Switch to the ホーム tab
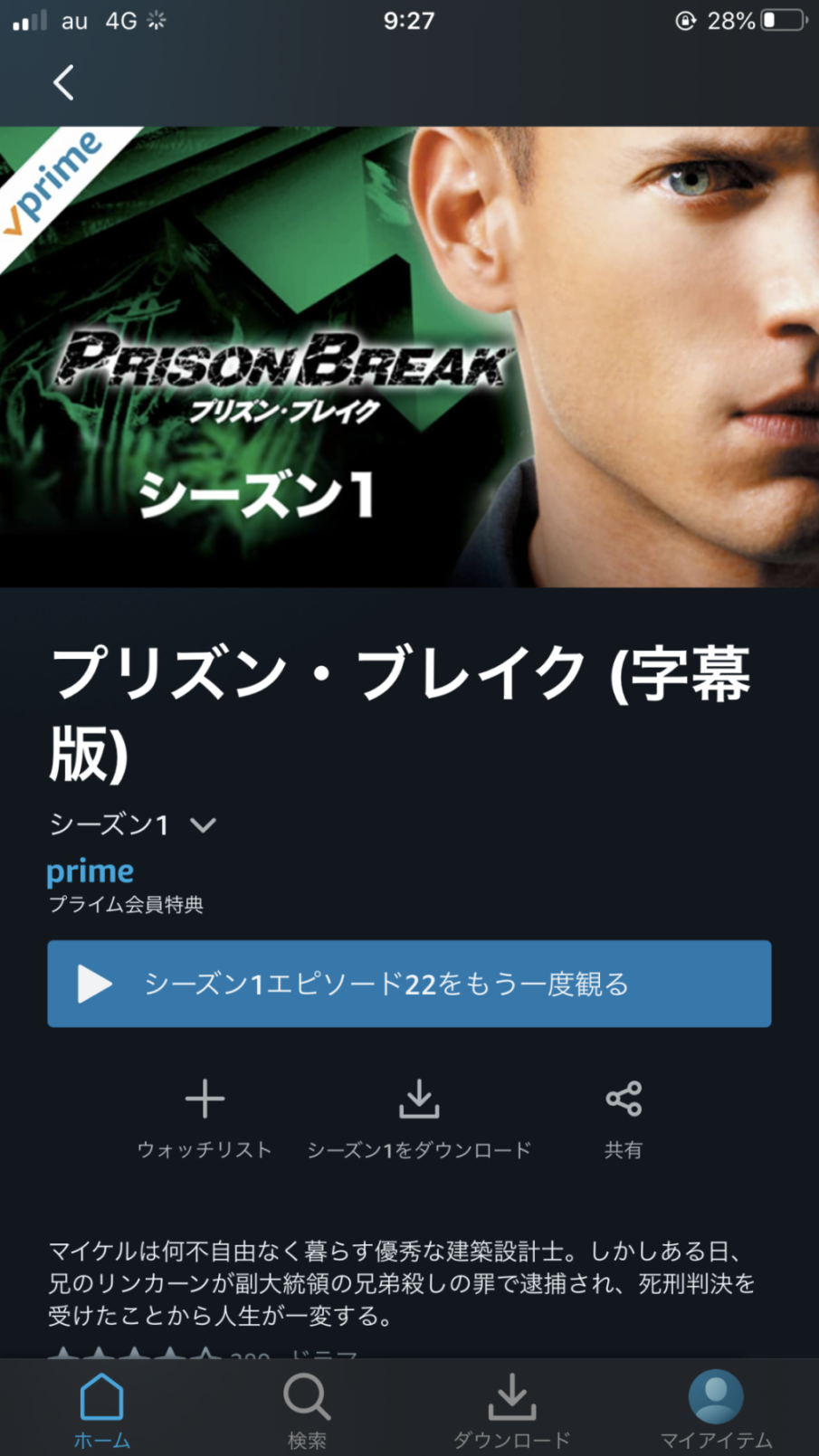The image size is (819, 1456). coord(102,1410)
